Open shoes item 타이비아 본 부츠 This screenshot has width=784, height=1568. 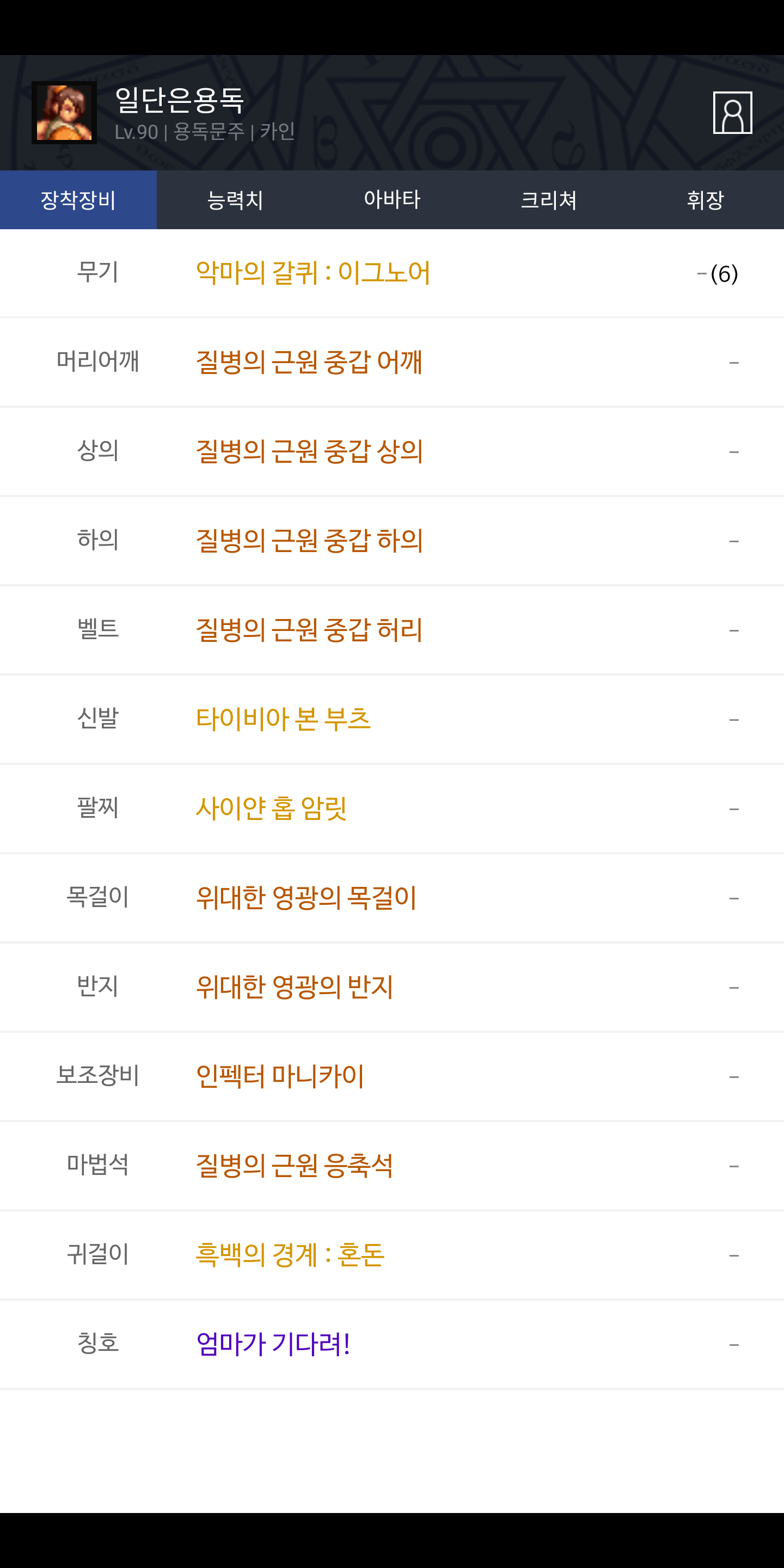[283, 719]
